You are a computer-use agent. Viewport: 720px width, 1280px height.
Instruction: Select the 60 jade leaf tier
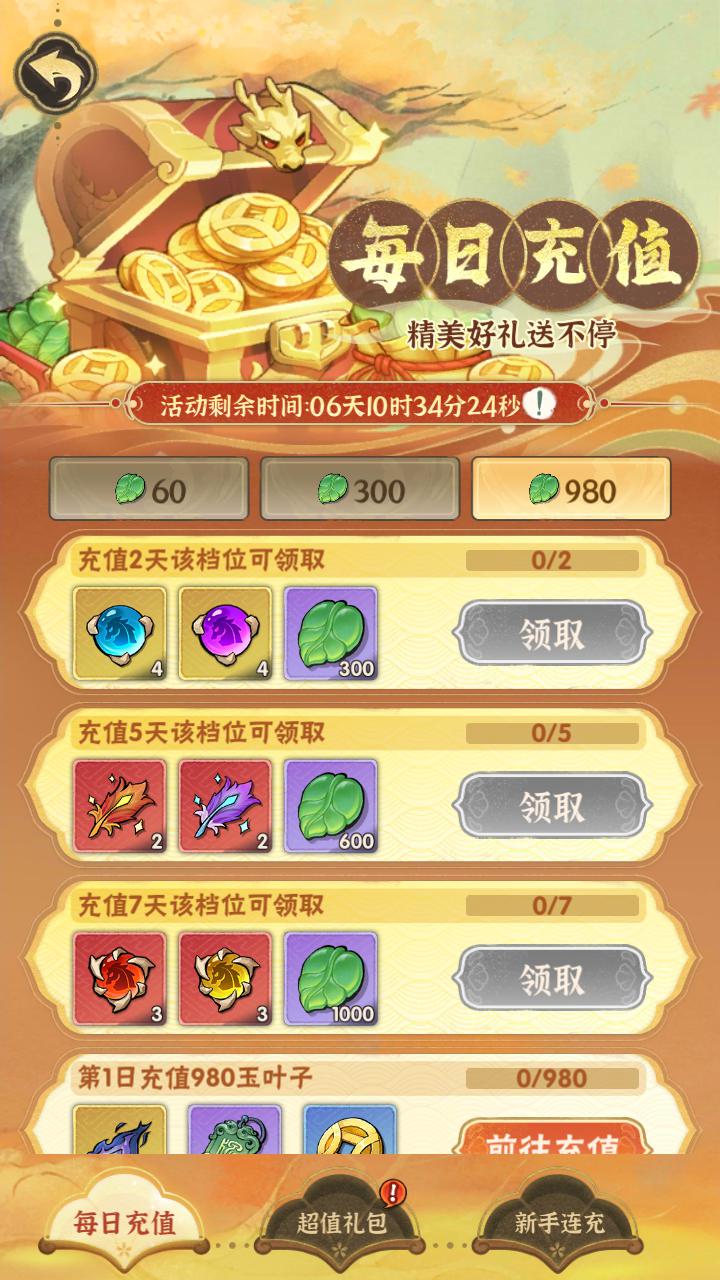pyautogui.click(x=149, y=489)
